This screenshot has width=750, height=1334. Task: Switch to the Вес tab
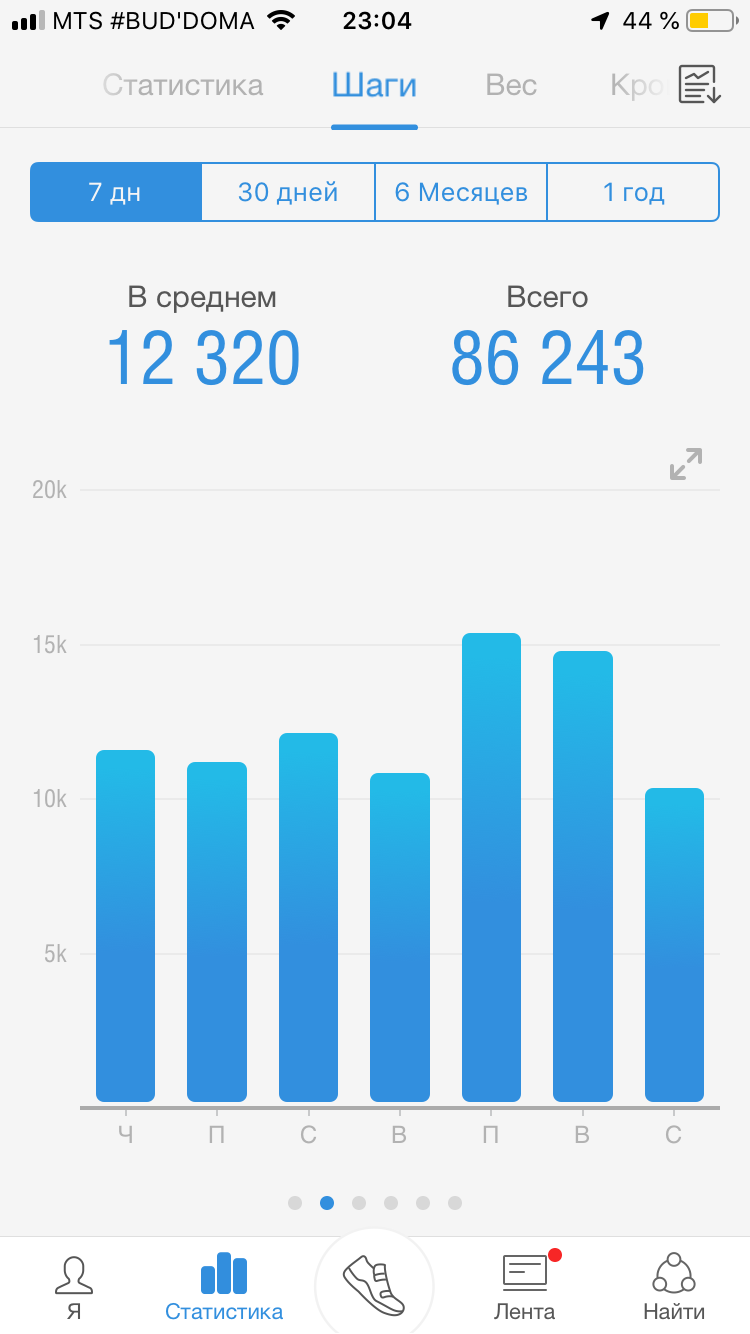pyautogui.click(x=511, y=85)
